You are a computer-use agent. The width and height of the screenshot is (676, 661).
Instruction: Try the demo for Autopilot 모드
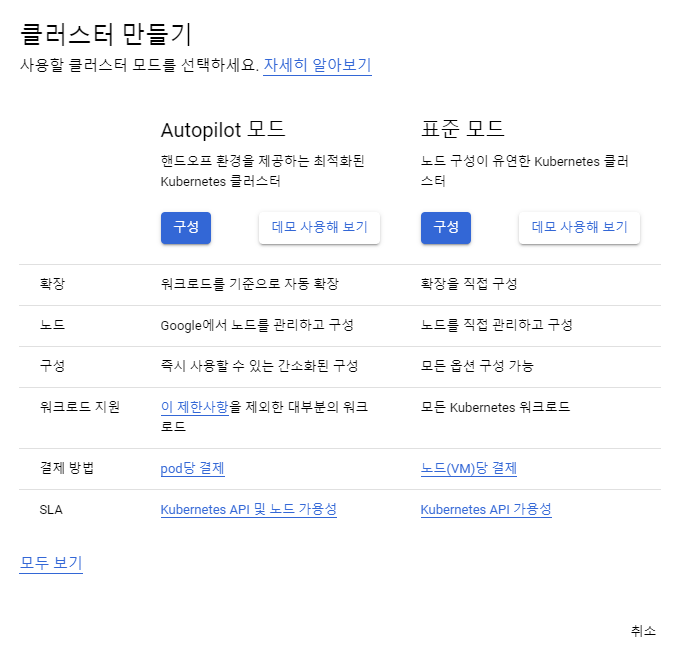(319, 227)
